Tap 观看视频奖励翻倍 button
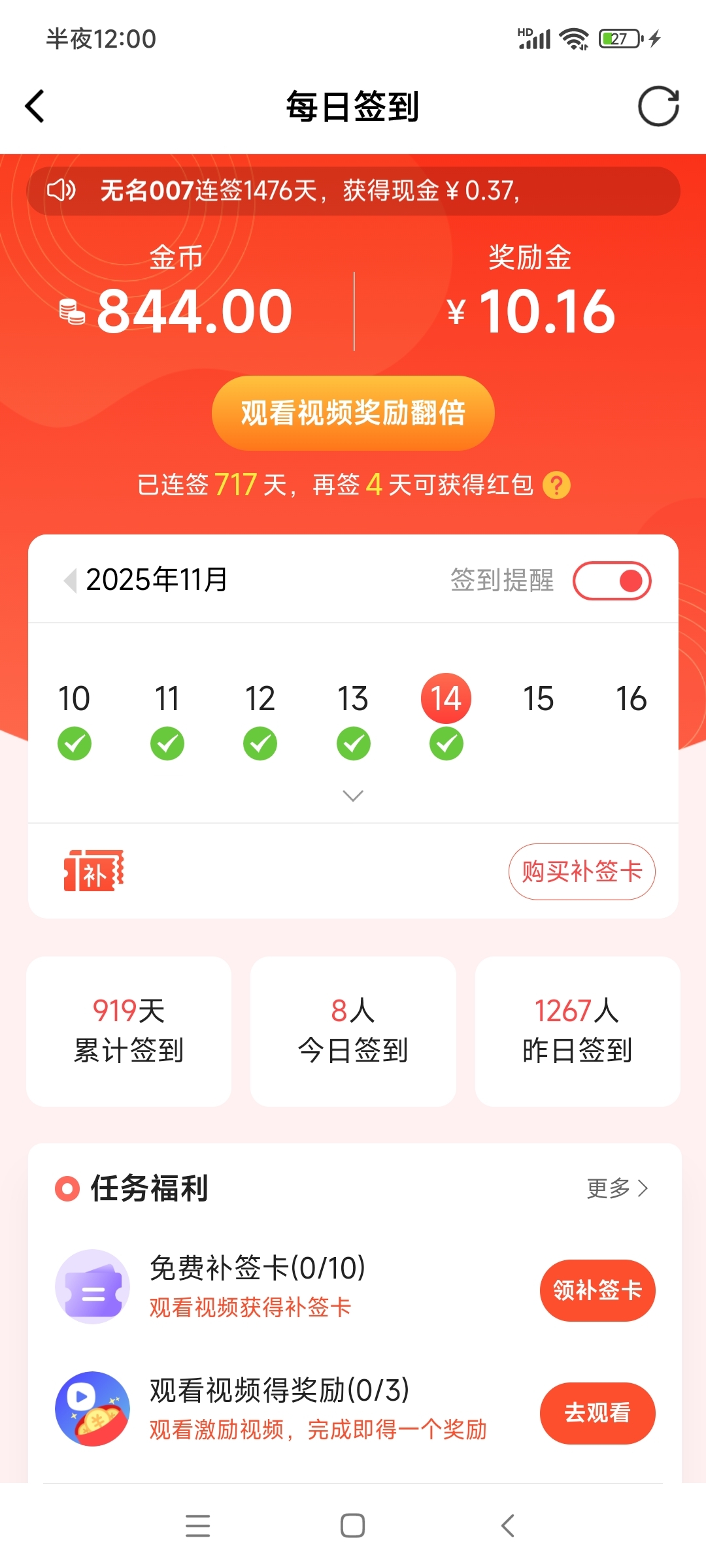706x1568 pixels. (x=353, y=413)
